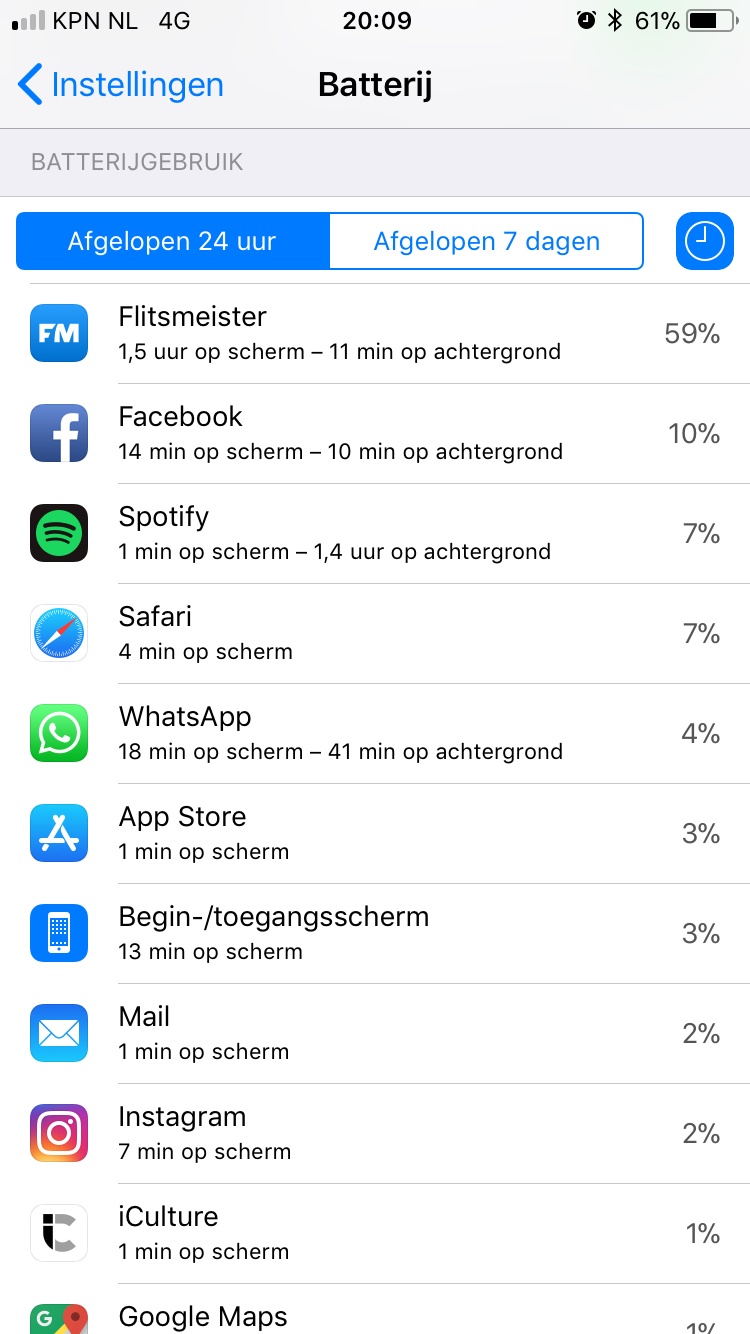750x1334 pixels.
Task: Go back to Instellingen
Action: (x=120, y=85)
